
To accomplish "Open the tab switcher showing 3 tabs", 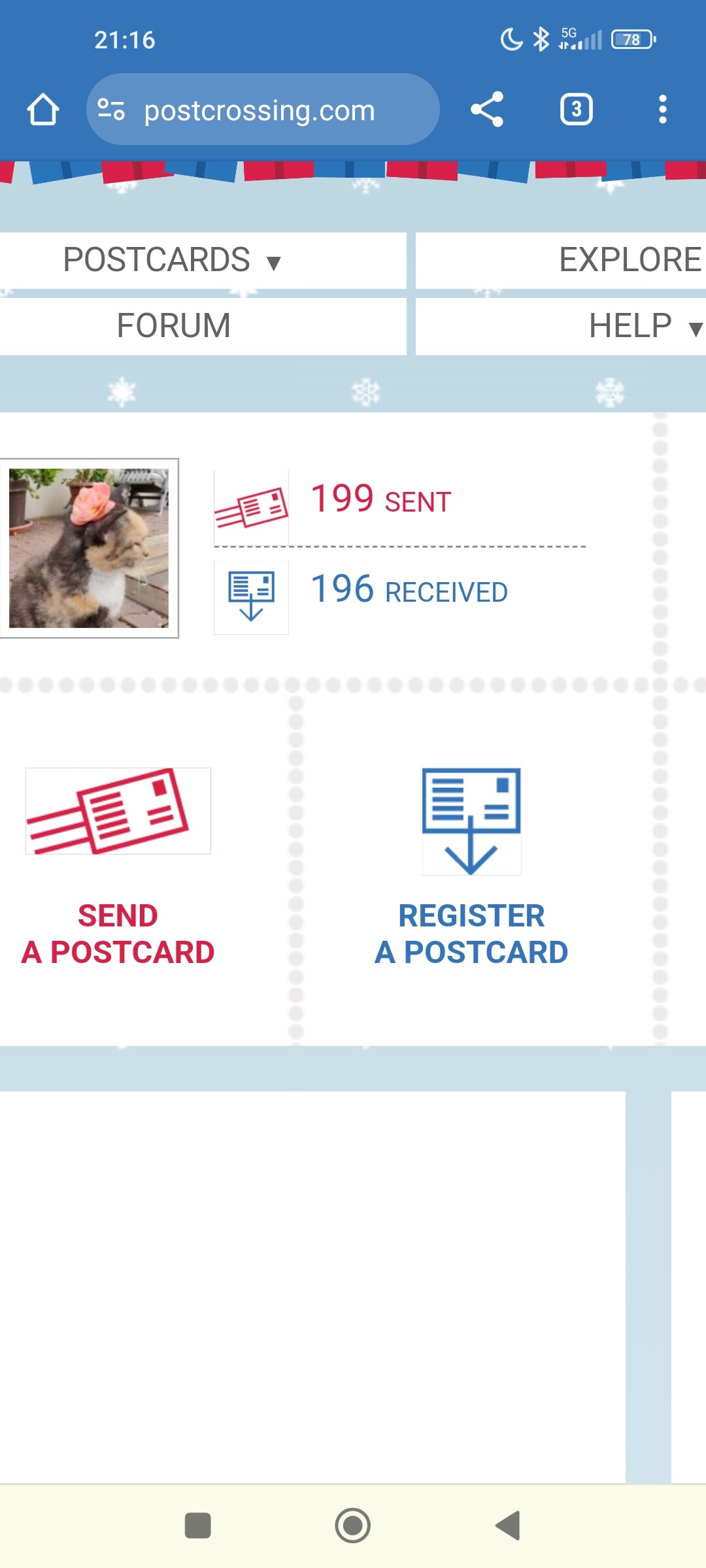I will point(577,109).
